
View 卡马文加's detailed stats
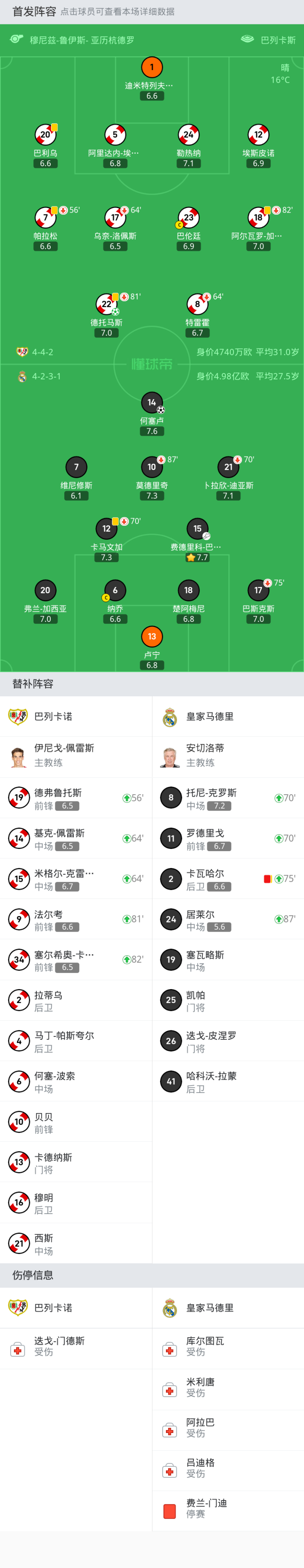click(x=106, y=529)
